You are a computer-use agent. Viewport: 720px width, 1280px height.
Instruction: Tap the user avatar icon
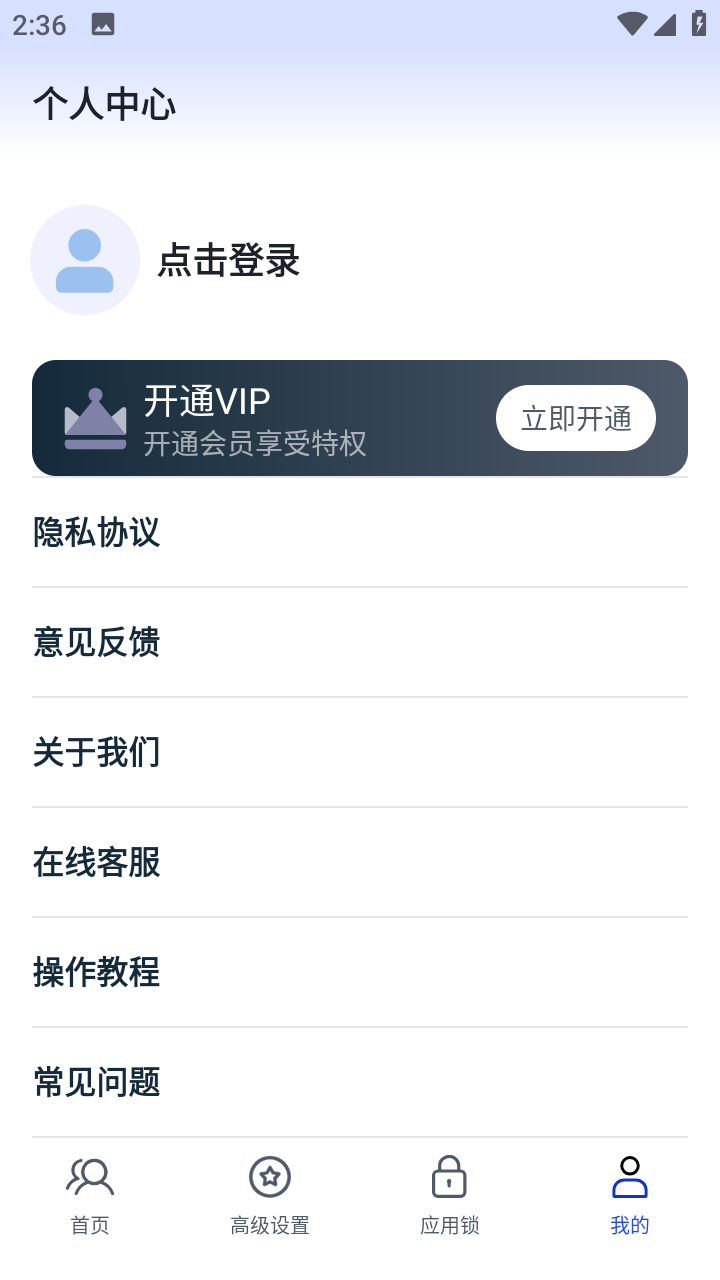pyautogui.click(x=85, y=259)
